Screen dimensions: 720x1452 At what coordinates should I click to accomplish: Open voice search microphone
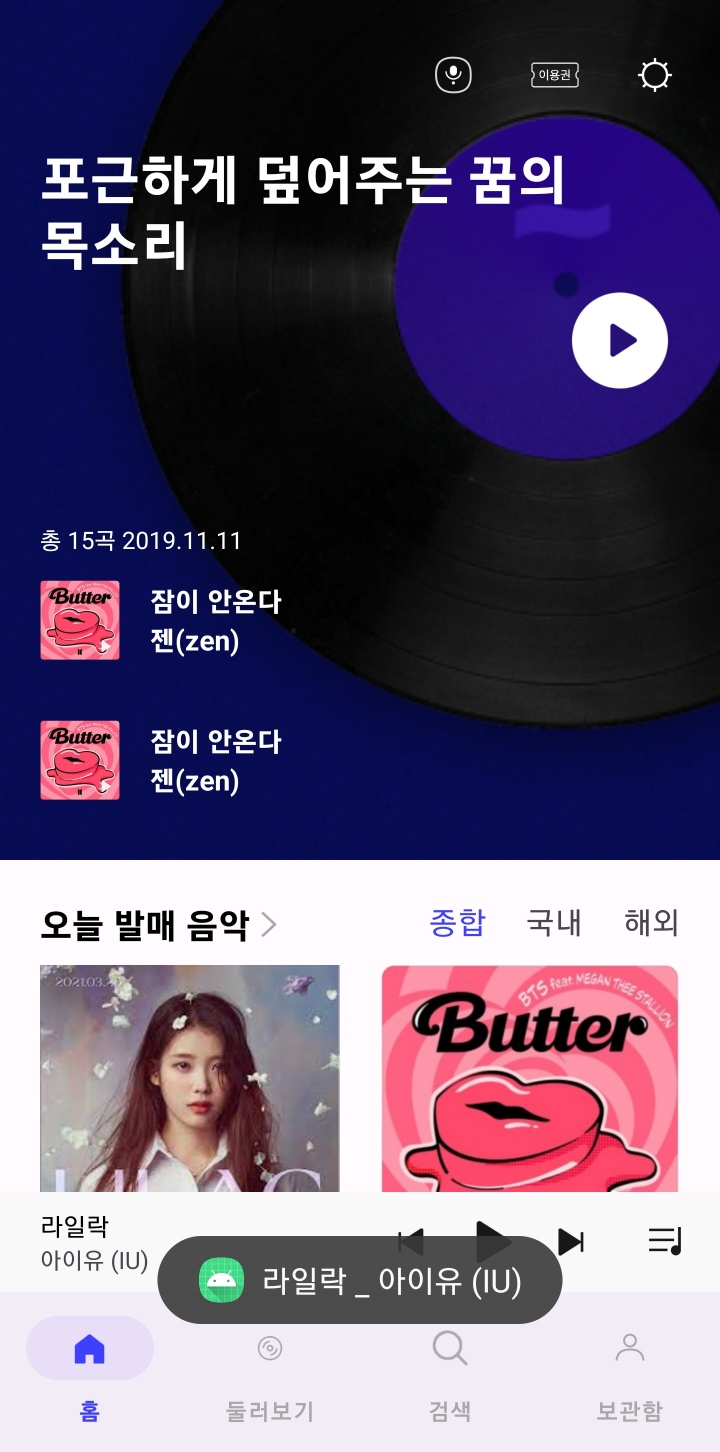pos(453,75)
